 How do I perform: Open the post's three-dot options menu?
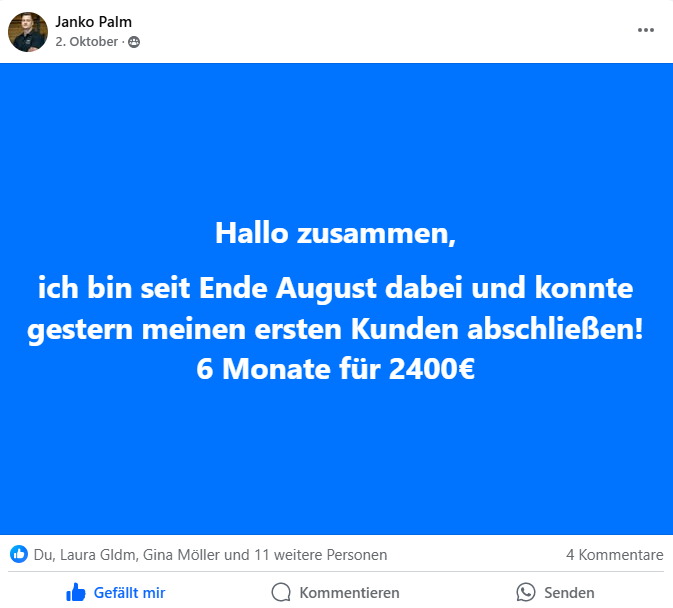pyautogui.click(x=646, y=30)
